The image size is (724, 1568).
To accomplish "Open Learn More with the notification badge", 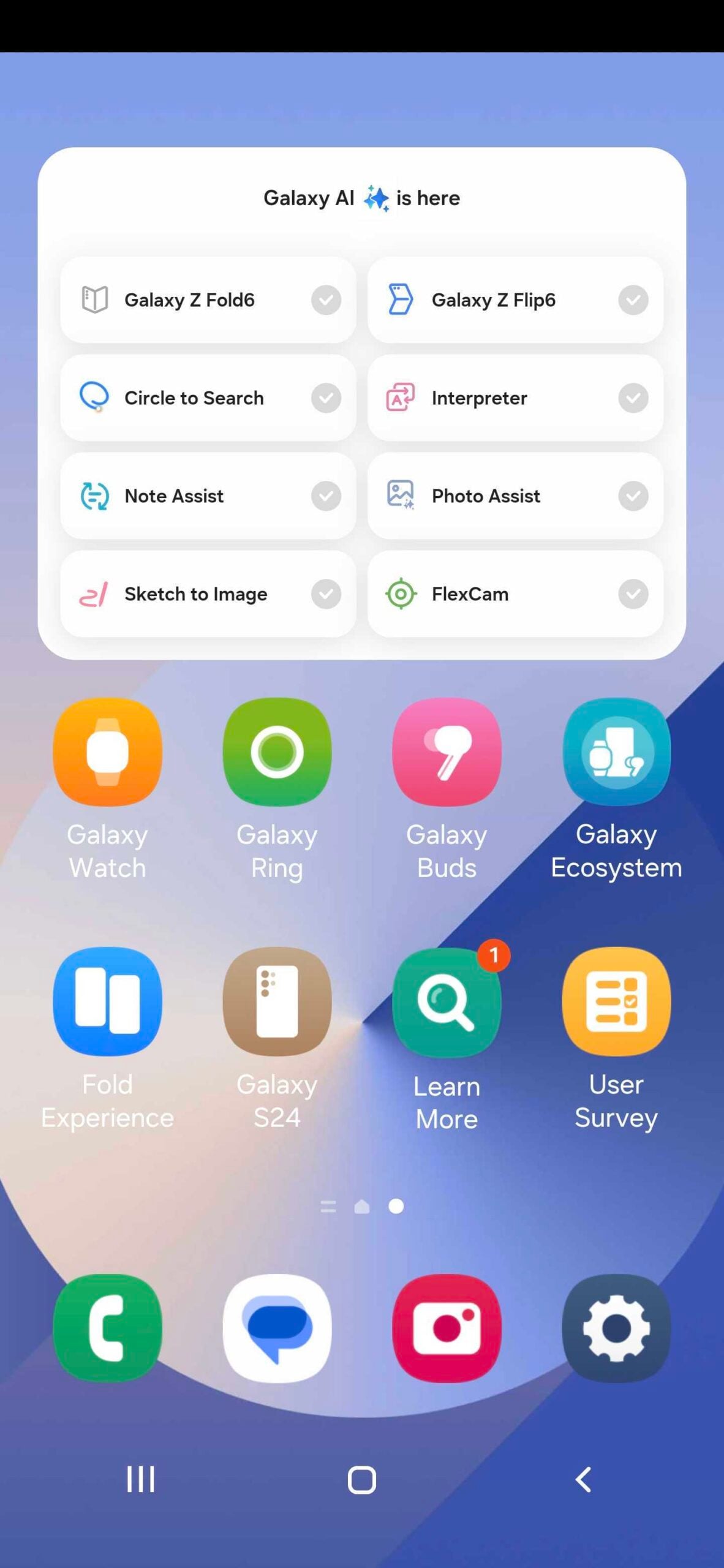I will pos(447,1003).
